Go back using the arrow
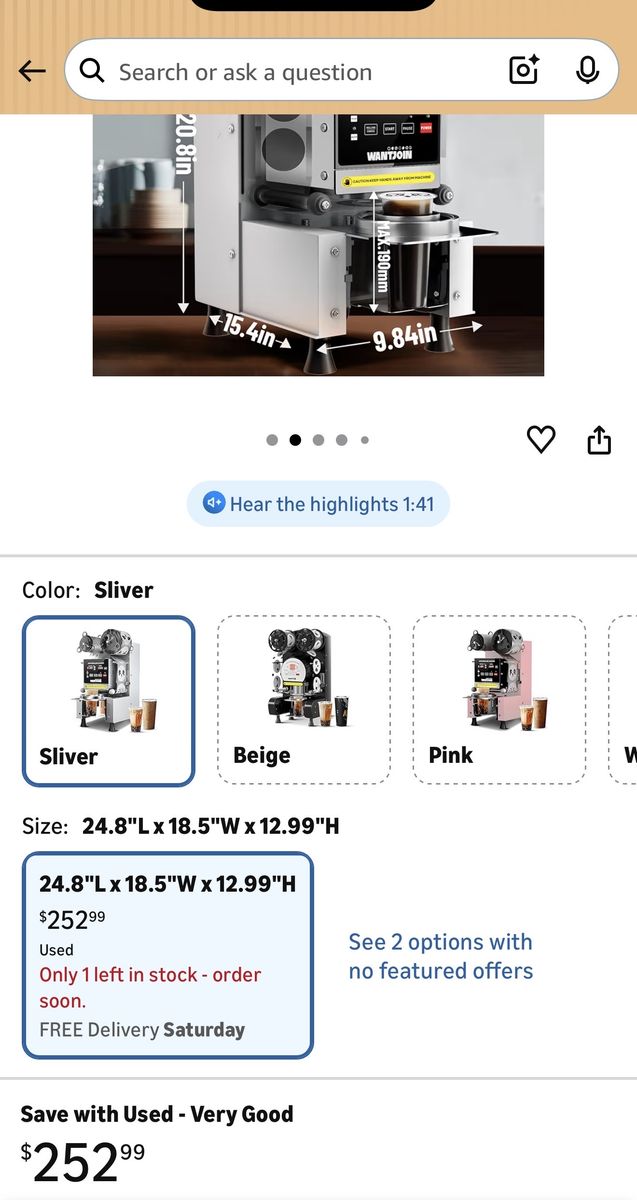Screen dimensions: 637x1200 (x=33, y=71)
